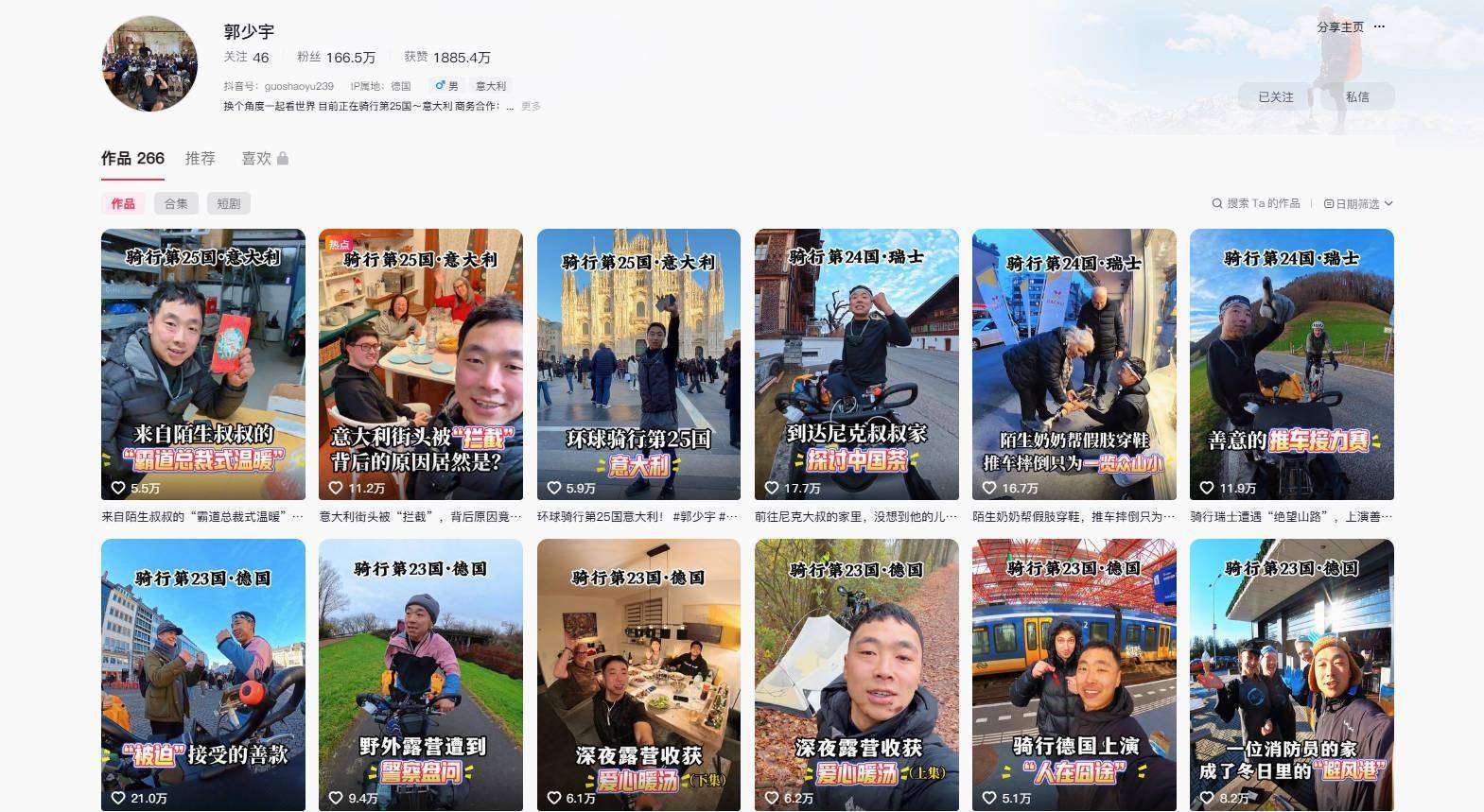Select the 合集 filter chip

tap(176, 203)
